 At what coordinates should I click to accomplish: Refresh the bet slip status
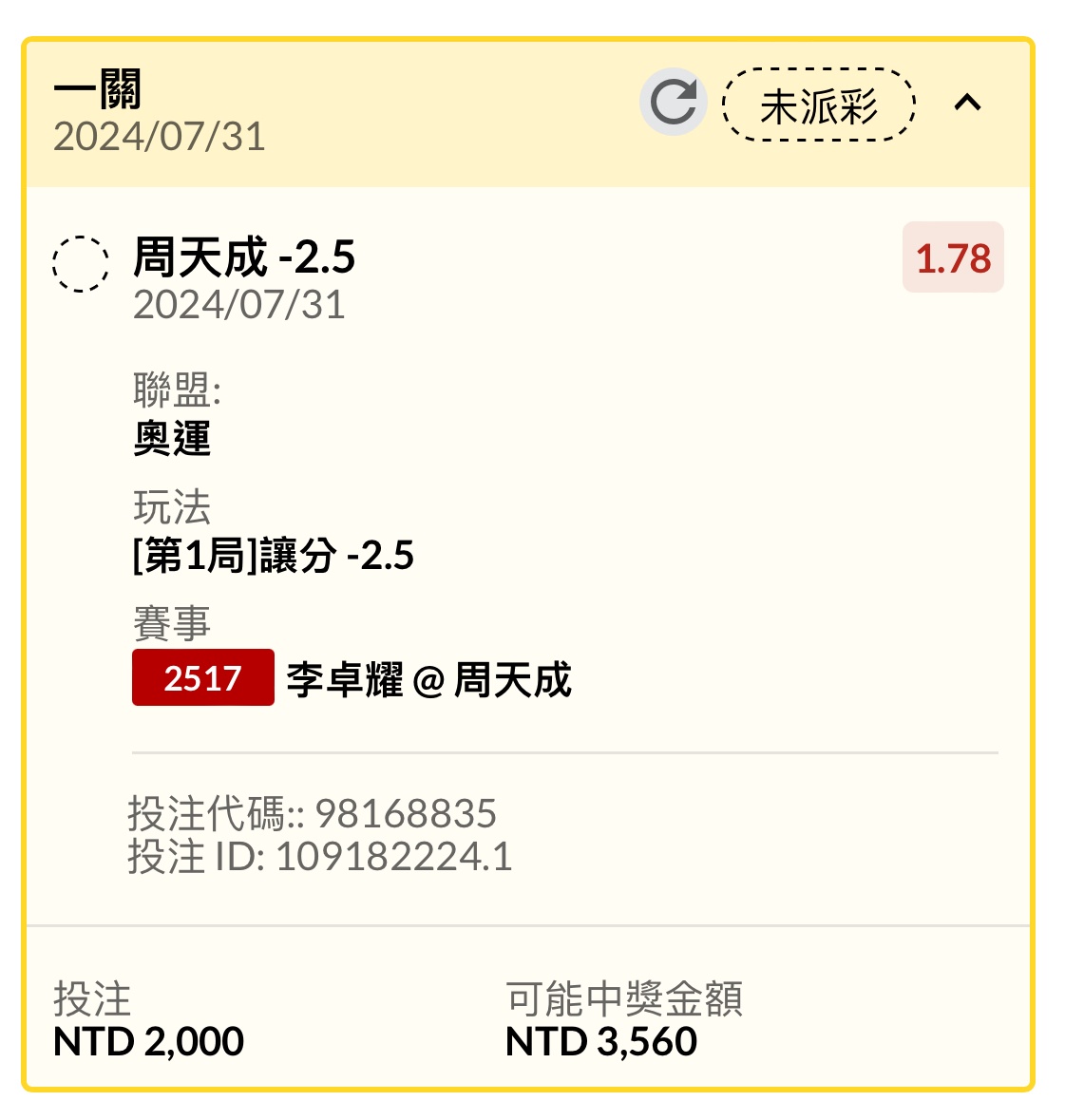pos(674,103)
